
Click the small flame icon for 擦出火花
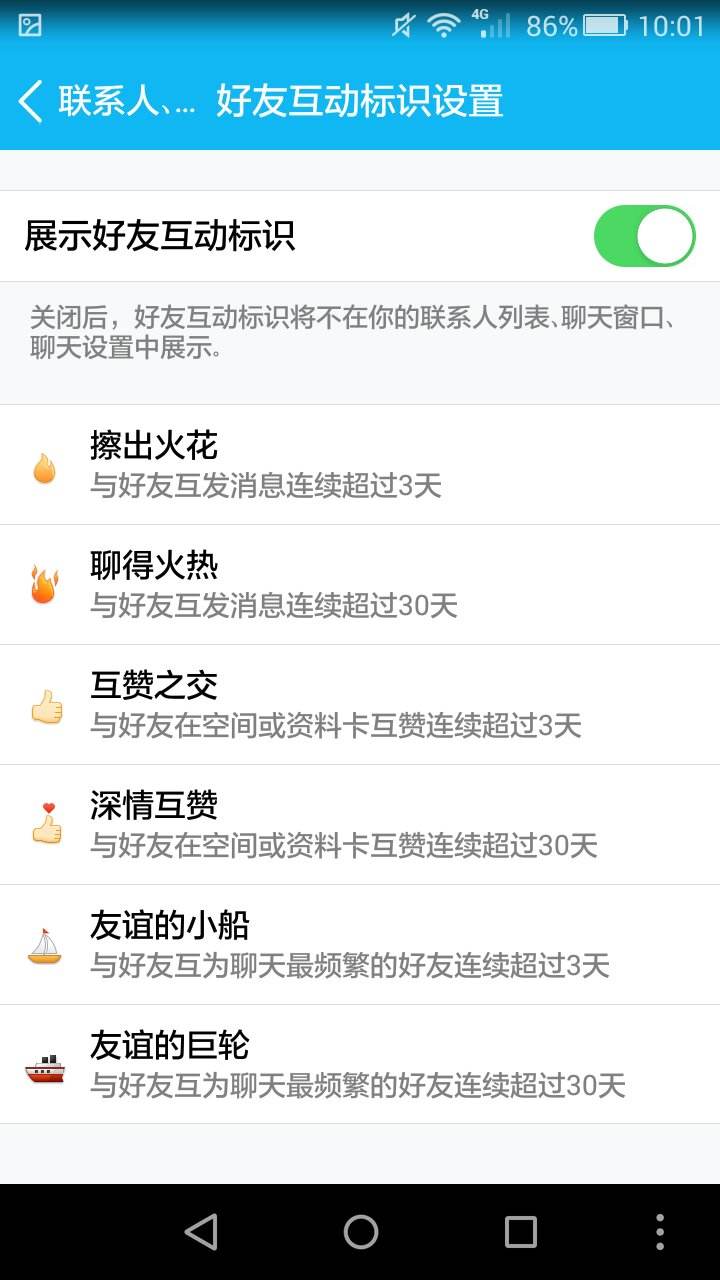click(x=44, y=466)
